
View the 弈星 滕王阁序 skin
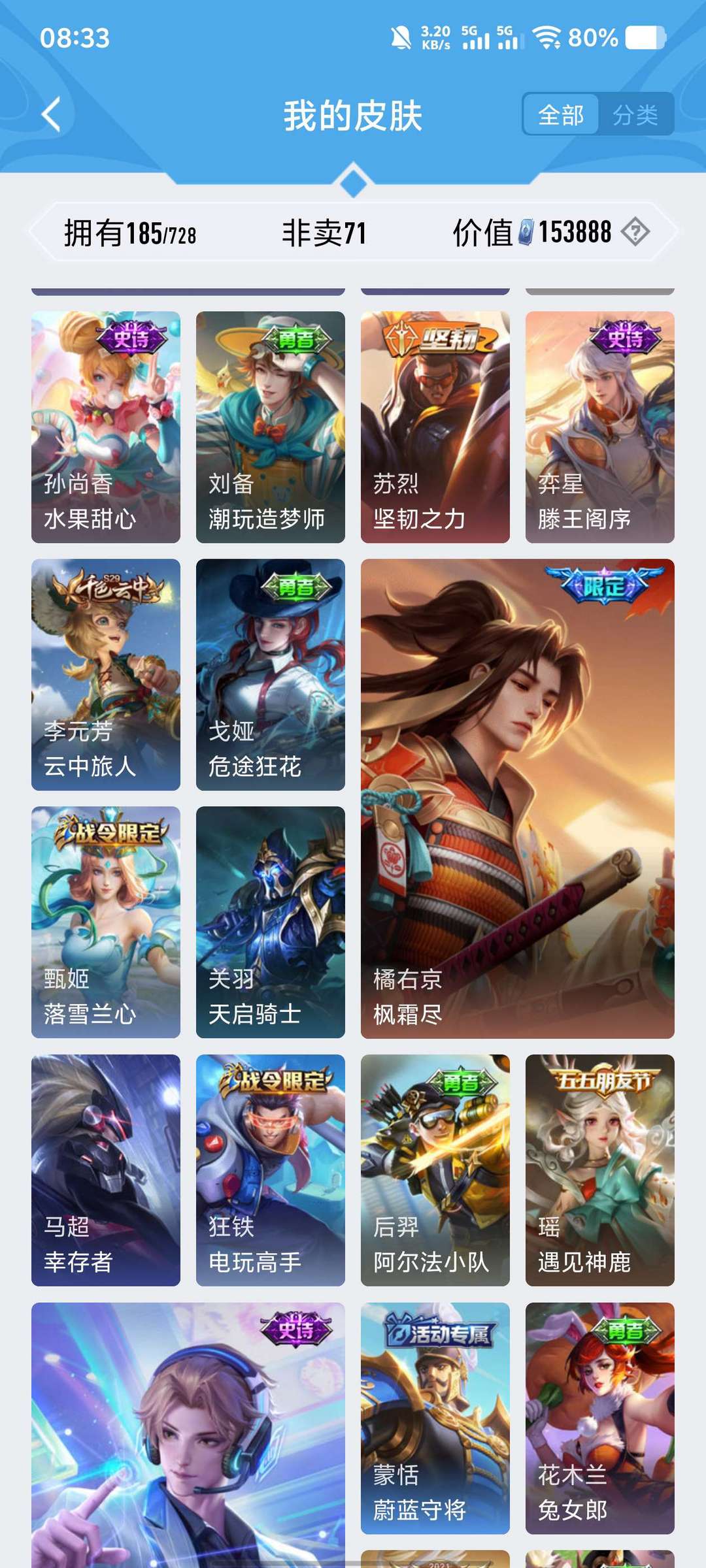pyautogui.click(x=600, y=427)
